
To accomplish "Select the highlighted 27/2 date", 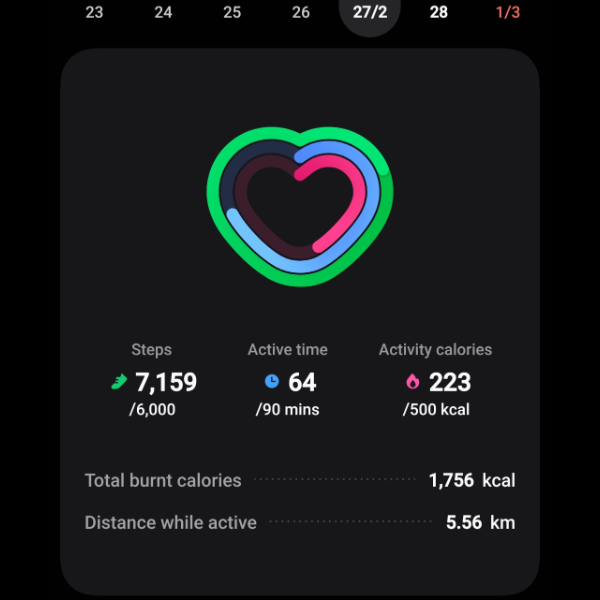I will (371, 13).
